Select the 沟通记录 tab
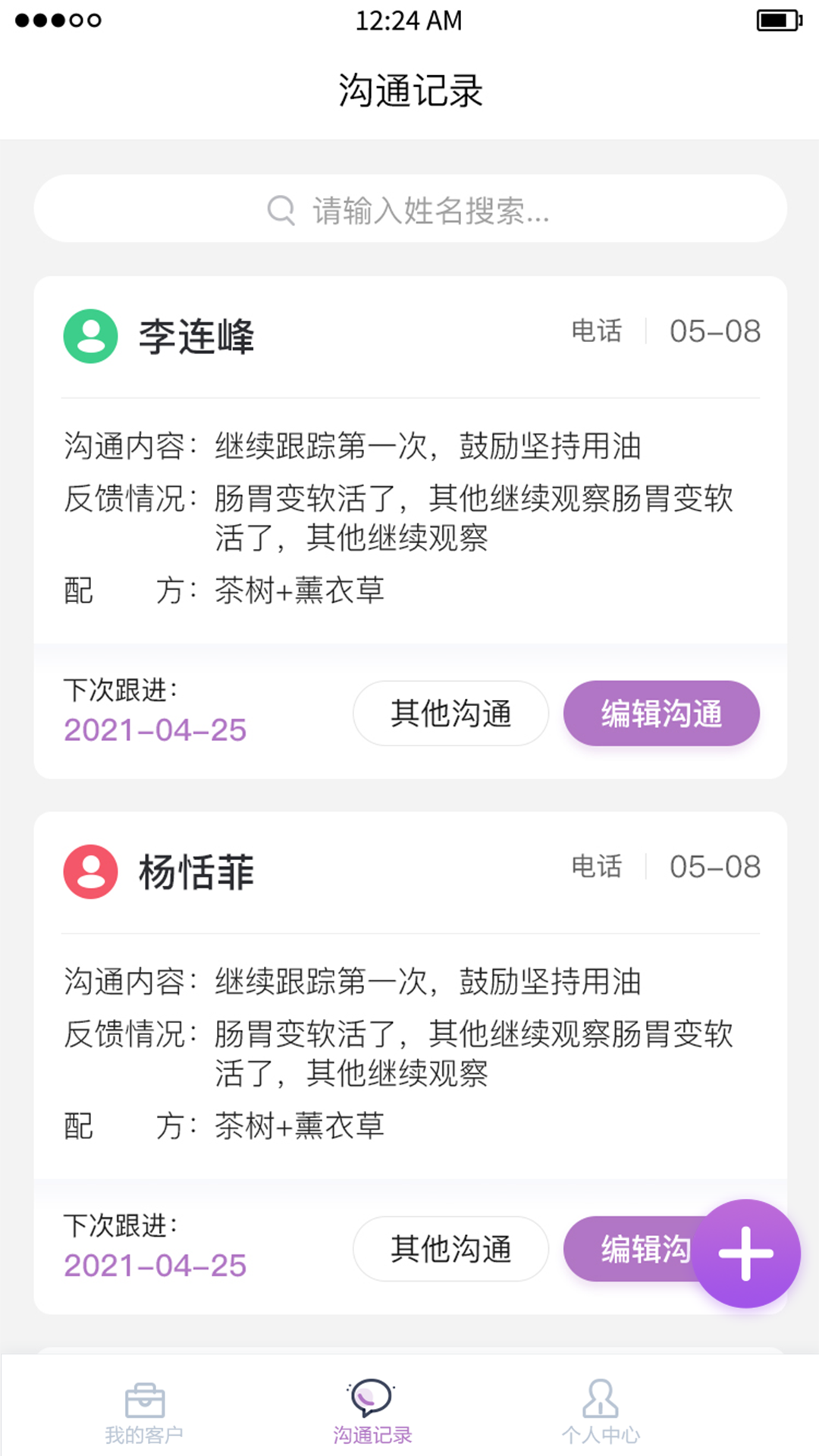 [x=372, y=1412]
